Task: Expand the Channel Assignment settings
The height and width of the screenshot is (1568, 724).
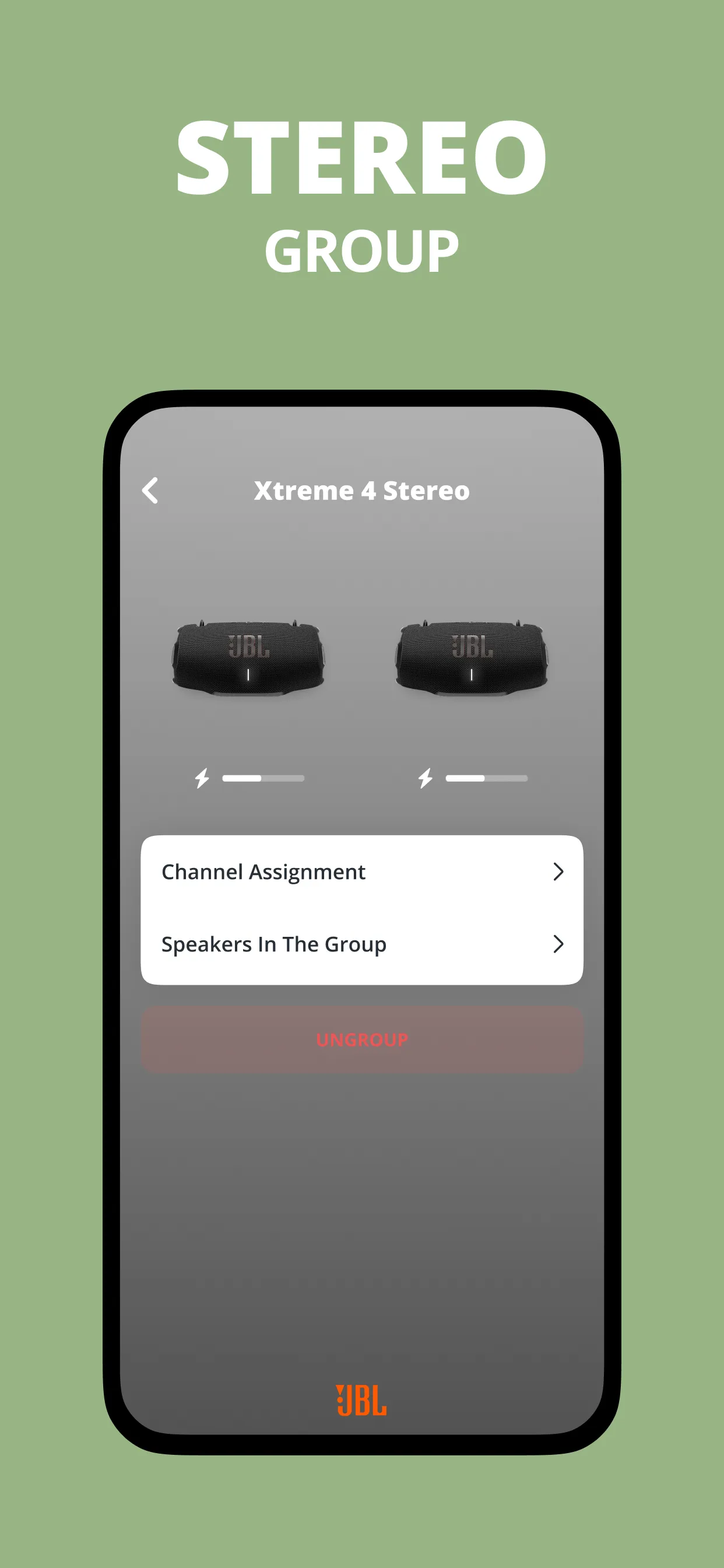Action: (361, 871)
